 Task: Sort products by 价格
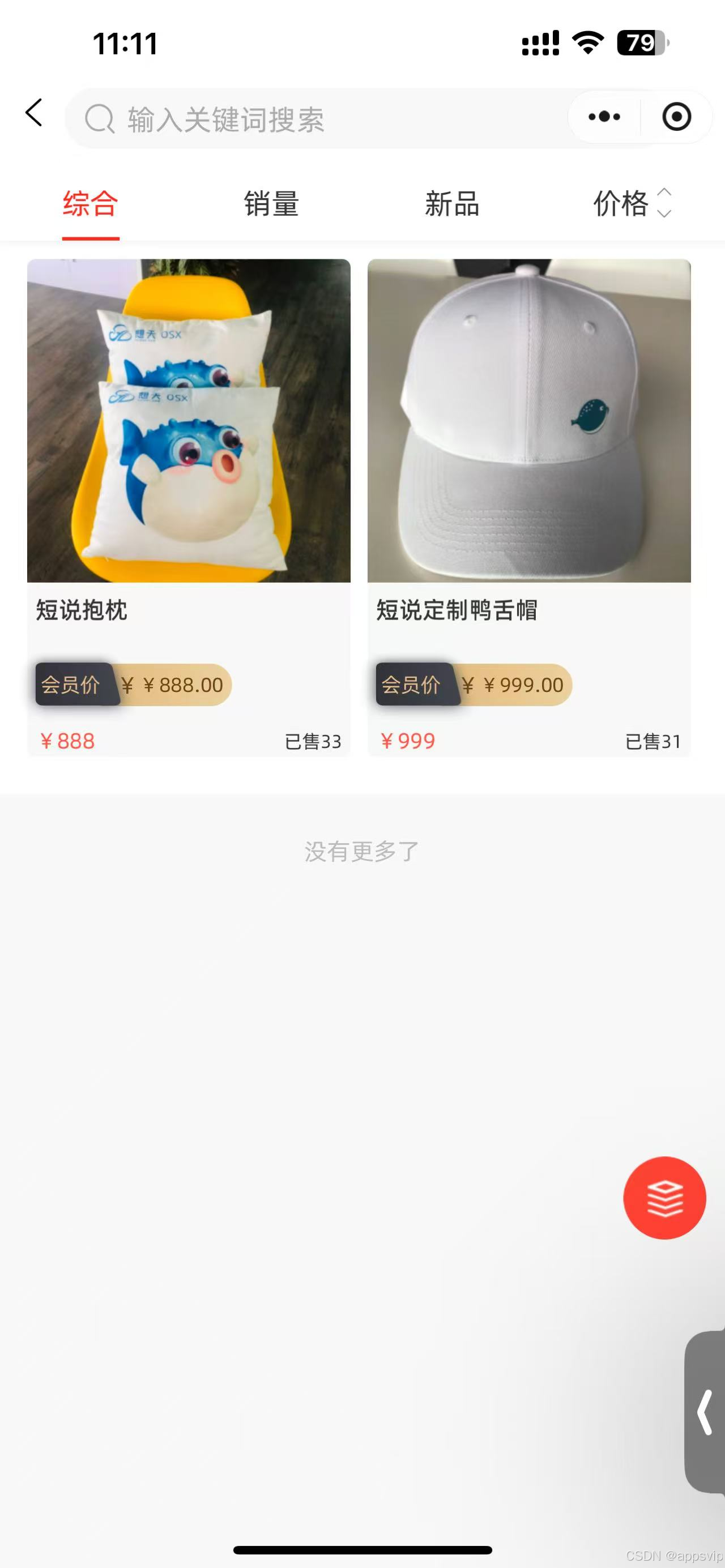(x=631, y=204)
